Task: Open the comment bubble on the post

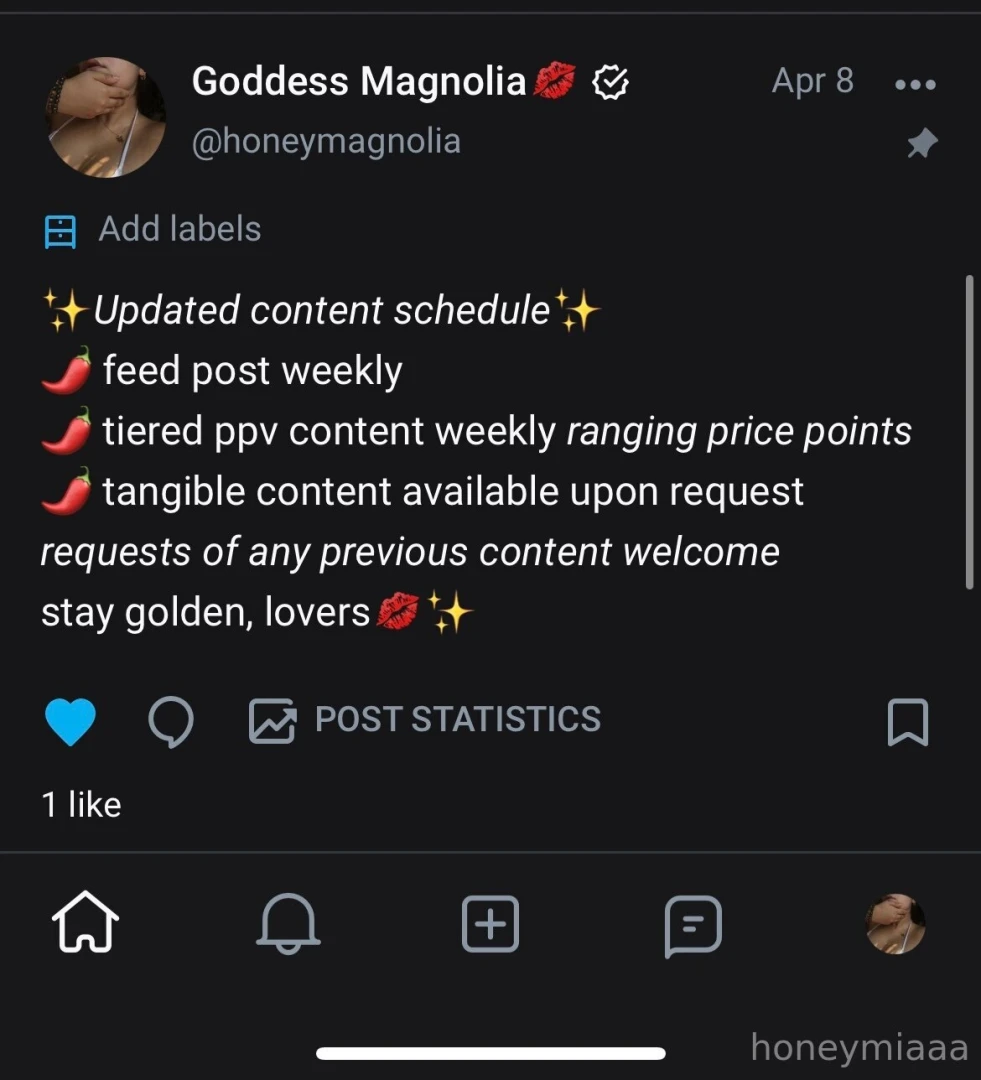Action: coord(171,721)
